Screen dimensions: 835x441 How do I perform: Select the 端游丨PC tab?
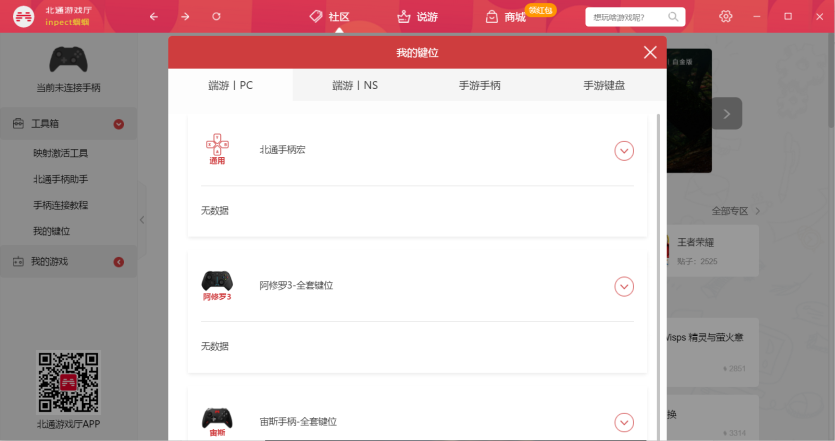[x=230, y=85]
